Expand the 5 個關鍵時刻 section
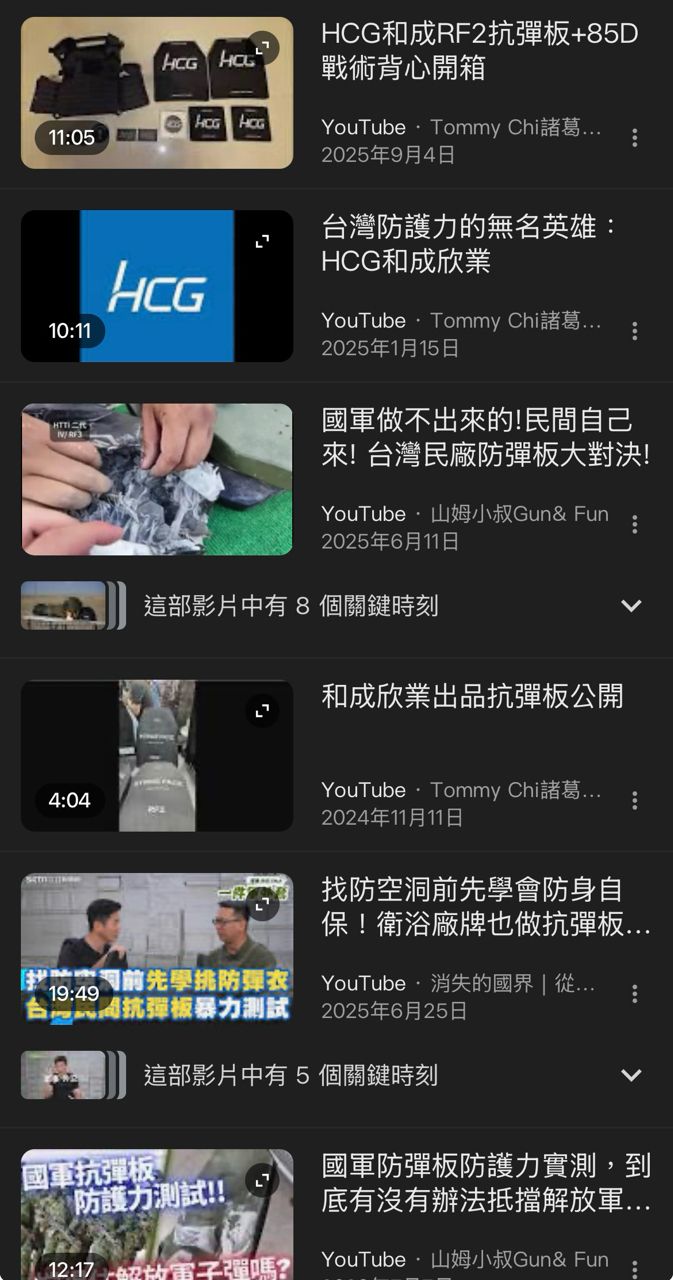 pos(630,1076)
